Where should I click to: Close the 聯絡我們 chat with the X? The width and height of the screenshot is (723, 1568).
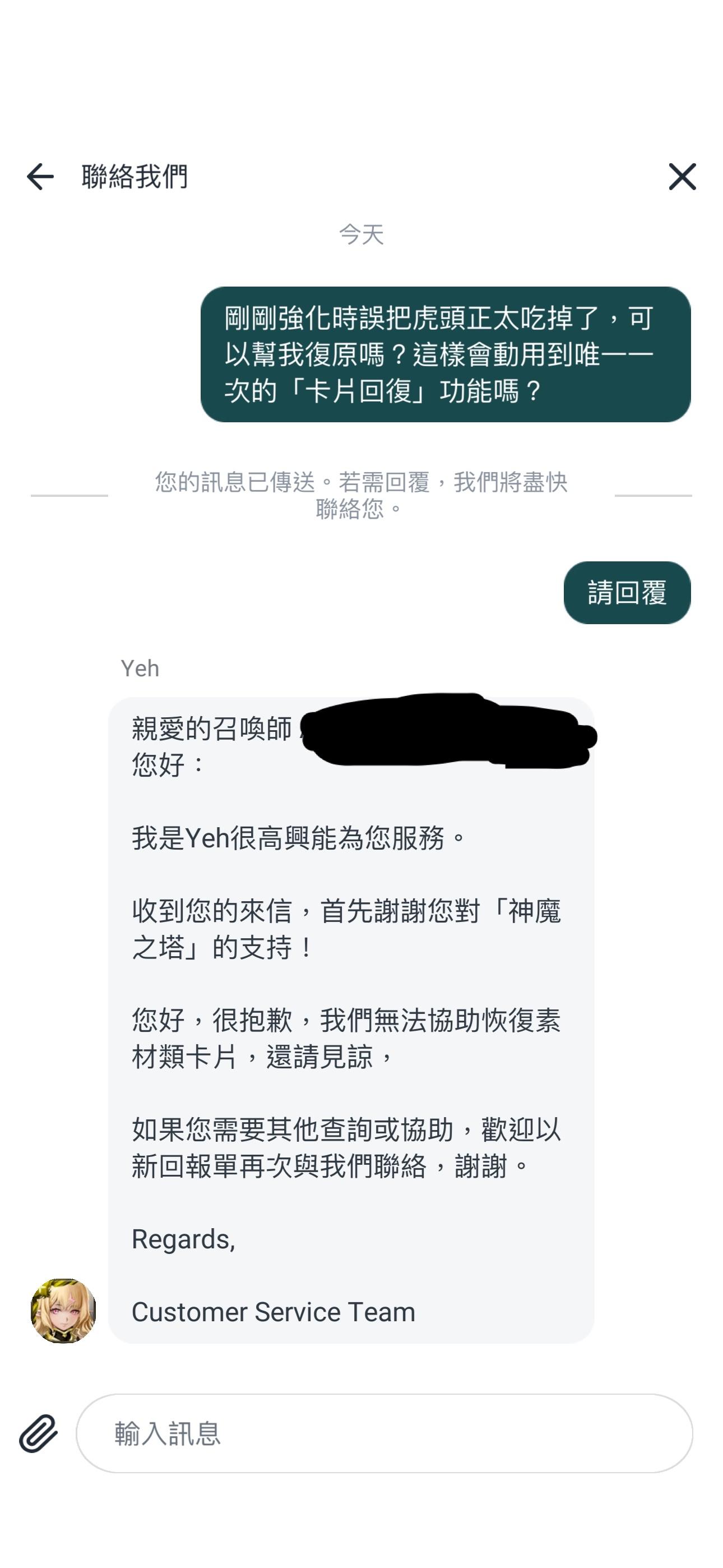tap(682, 177)
